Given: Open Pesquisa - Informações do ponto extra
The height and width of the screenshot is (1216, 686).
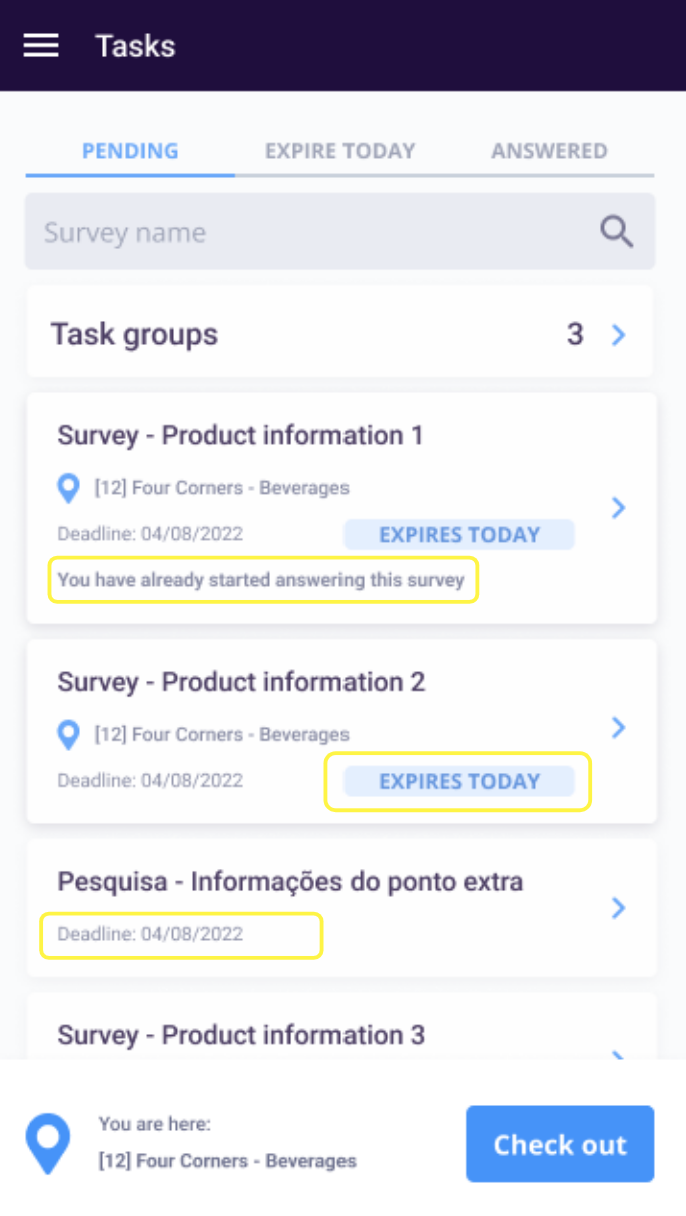Looking at the screenshot, I should 340,906.
